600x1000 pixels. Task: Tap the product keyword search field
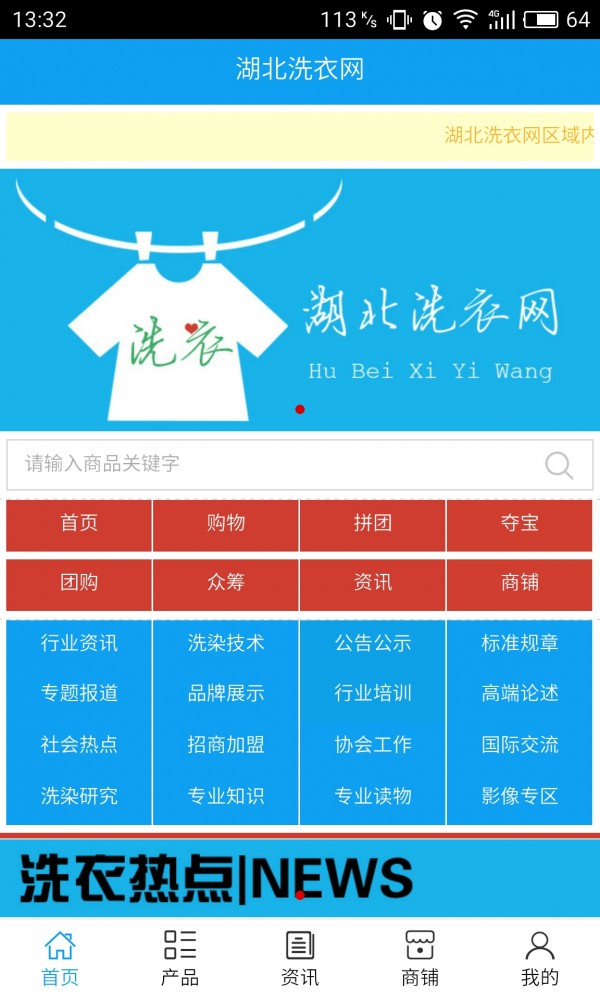pos(270,464)
